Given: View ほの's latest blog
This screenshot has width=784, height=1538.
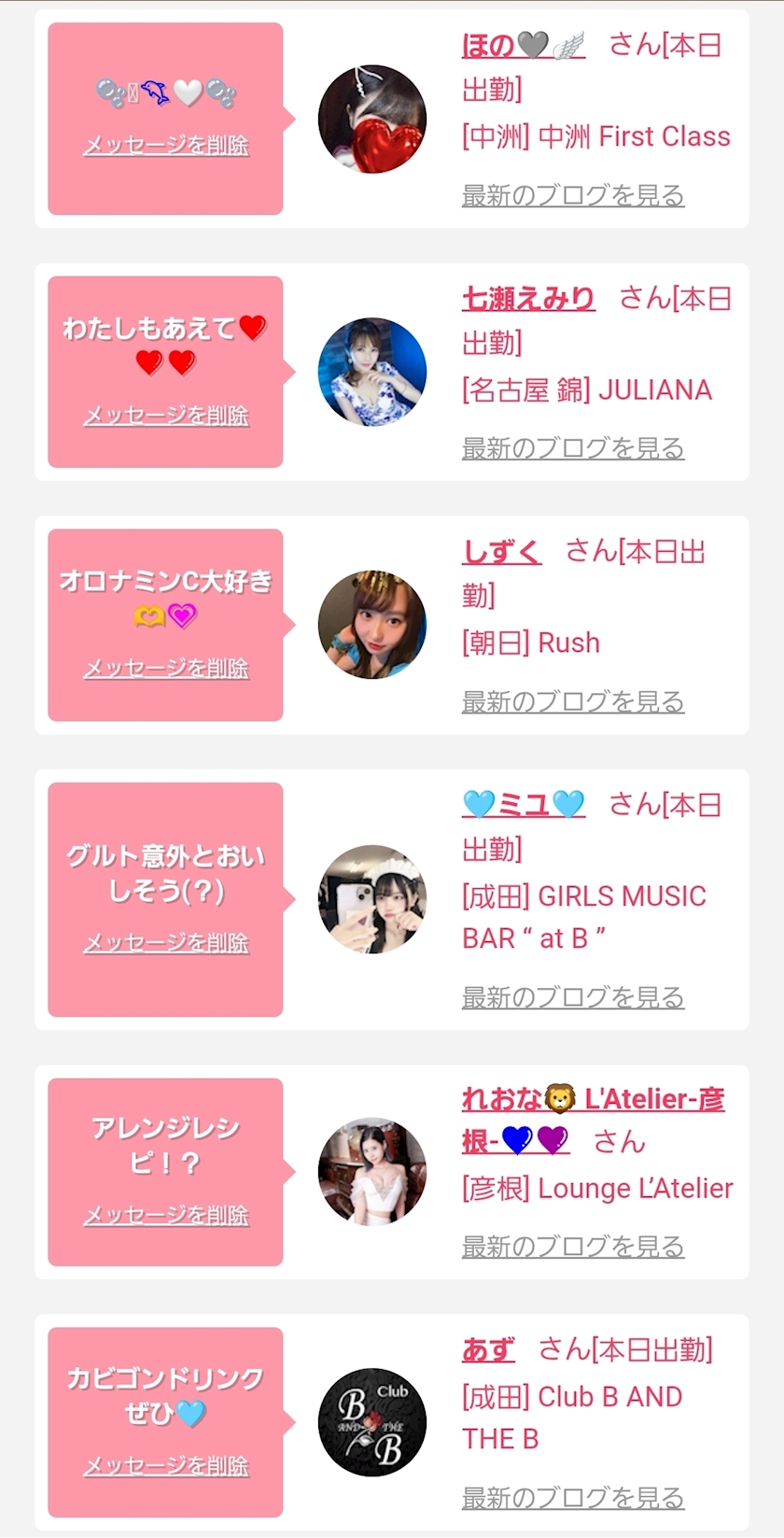Looking at the screenshot, I should [573, 195].
